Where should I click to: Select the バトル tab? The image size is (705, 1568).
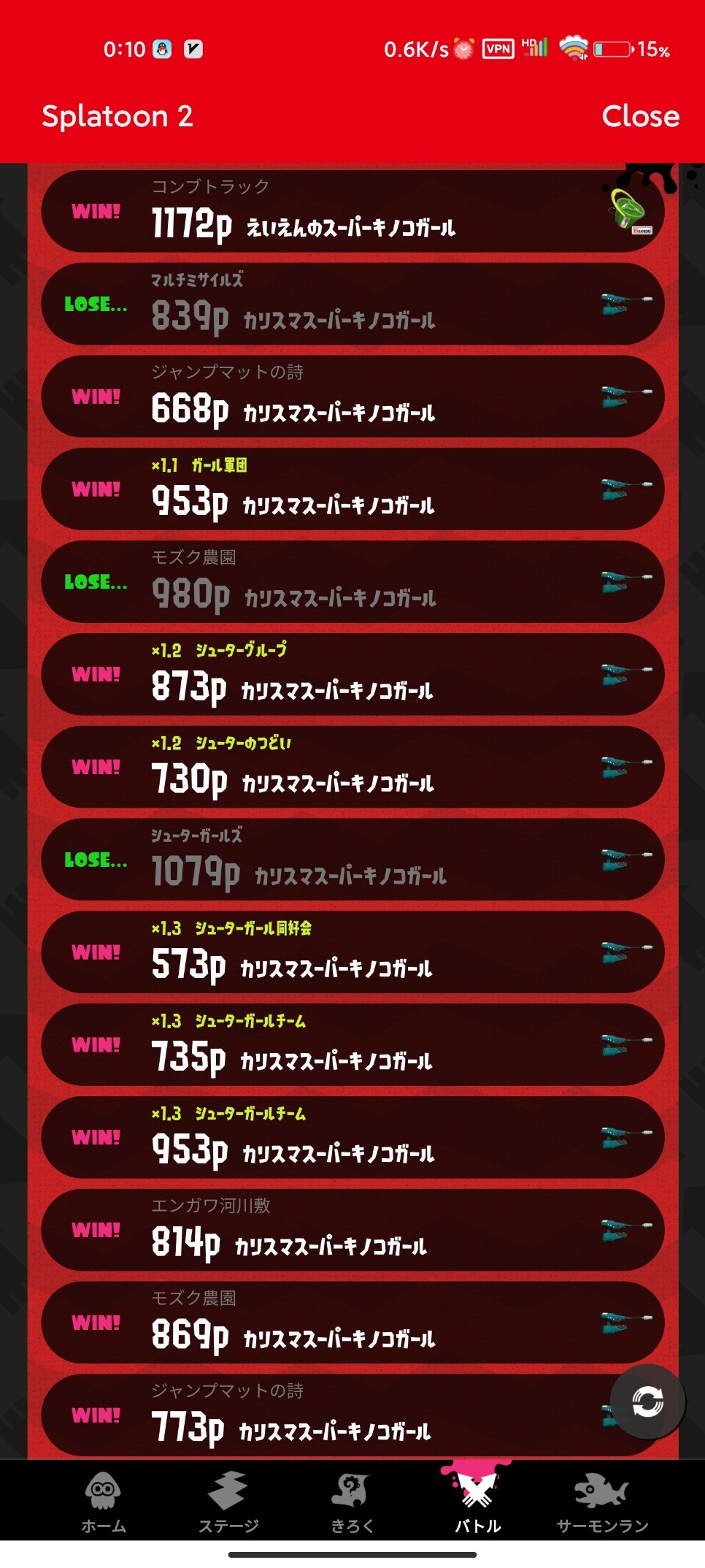477,1502
